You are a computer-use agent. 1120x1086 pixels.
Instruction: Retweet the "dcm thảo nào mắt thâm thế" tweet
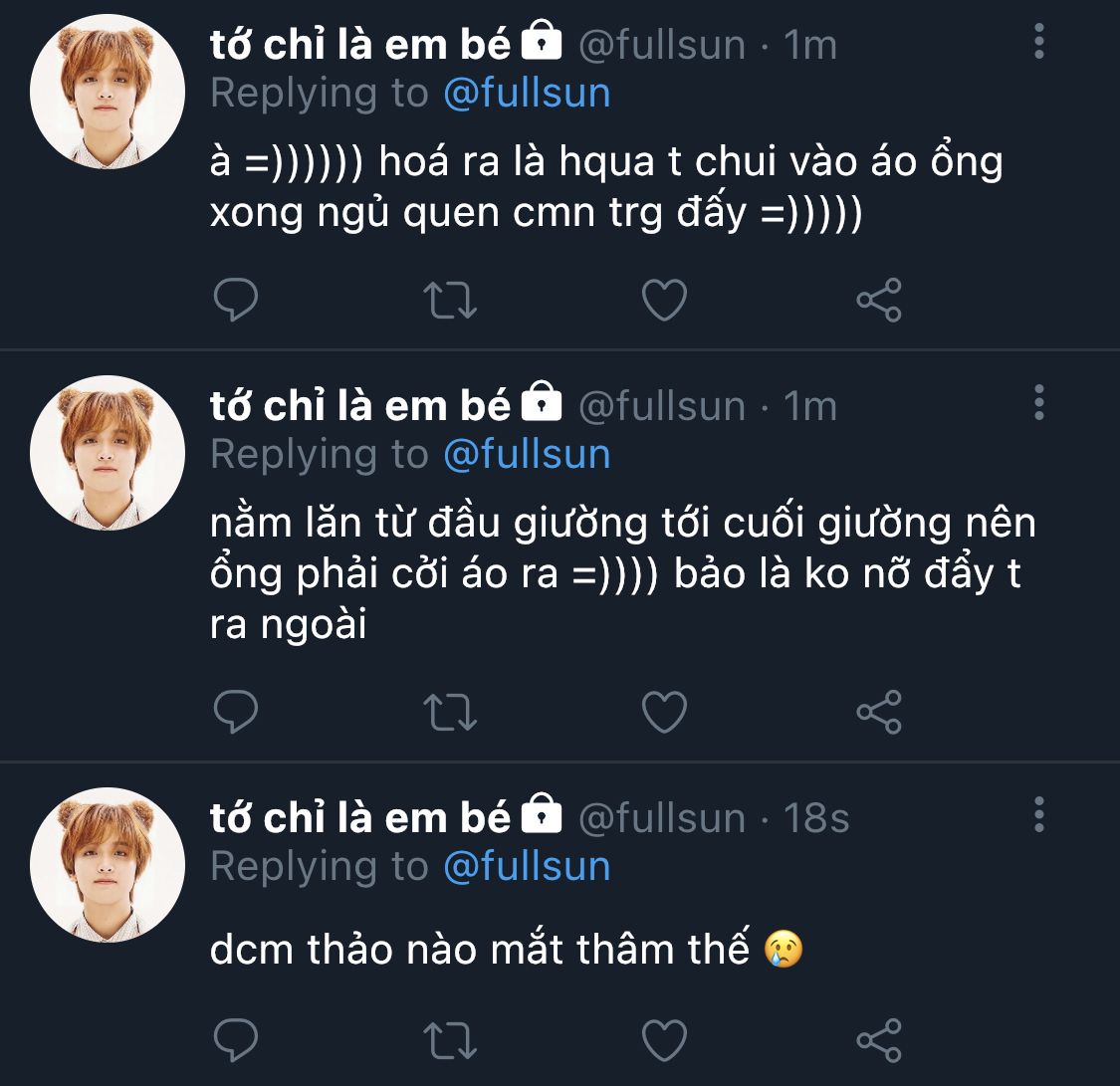[x=451, y=1040]
